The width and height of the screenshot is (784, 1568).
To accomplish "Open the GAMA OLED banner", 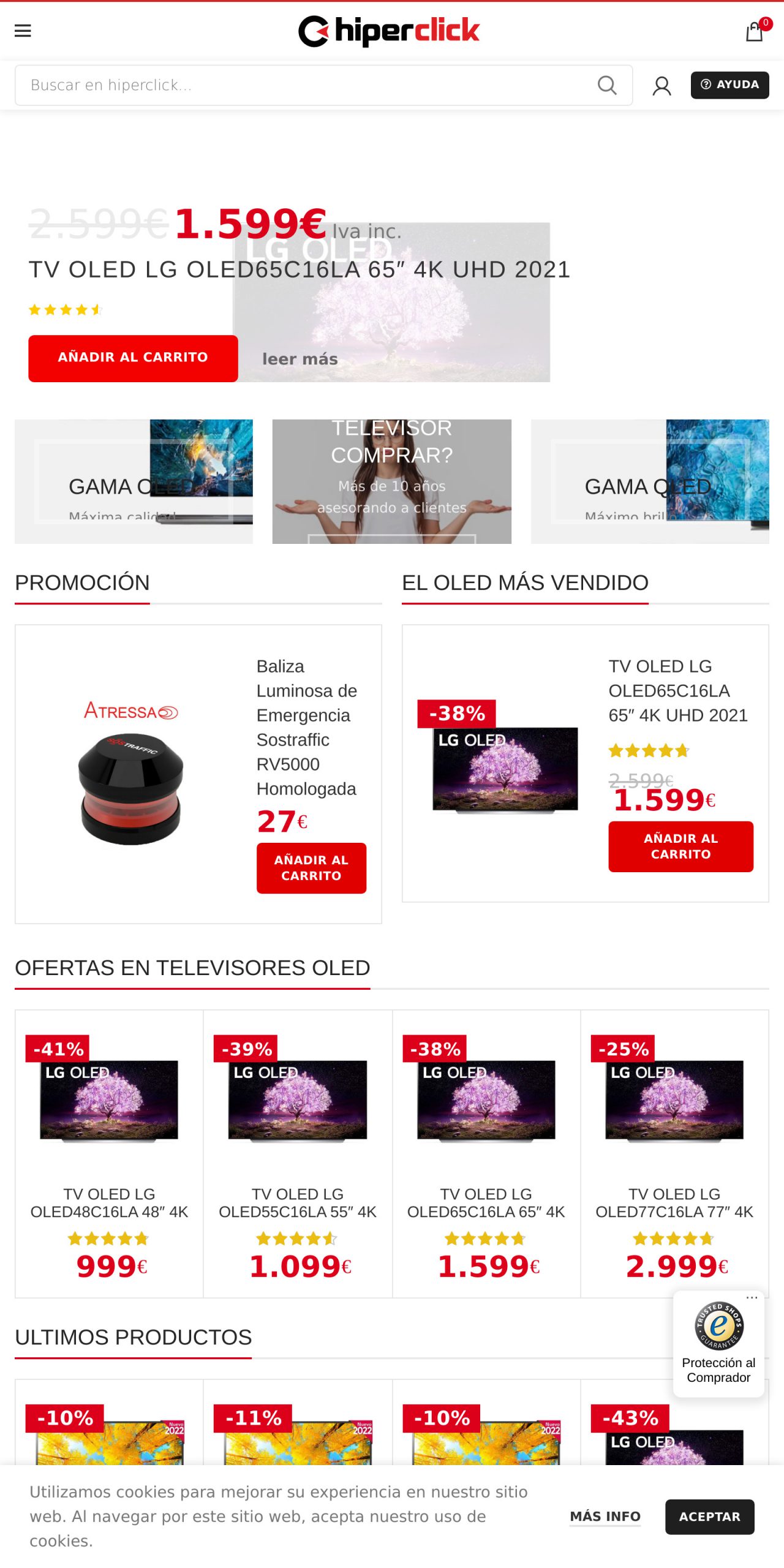I will click(x=134, y=481).
